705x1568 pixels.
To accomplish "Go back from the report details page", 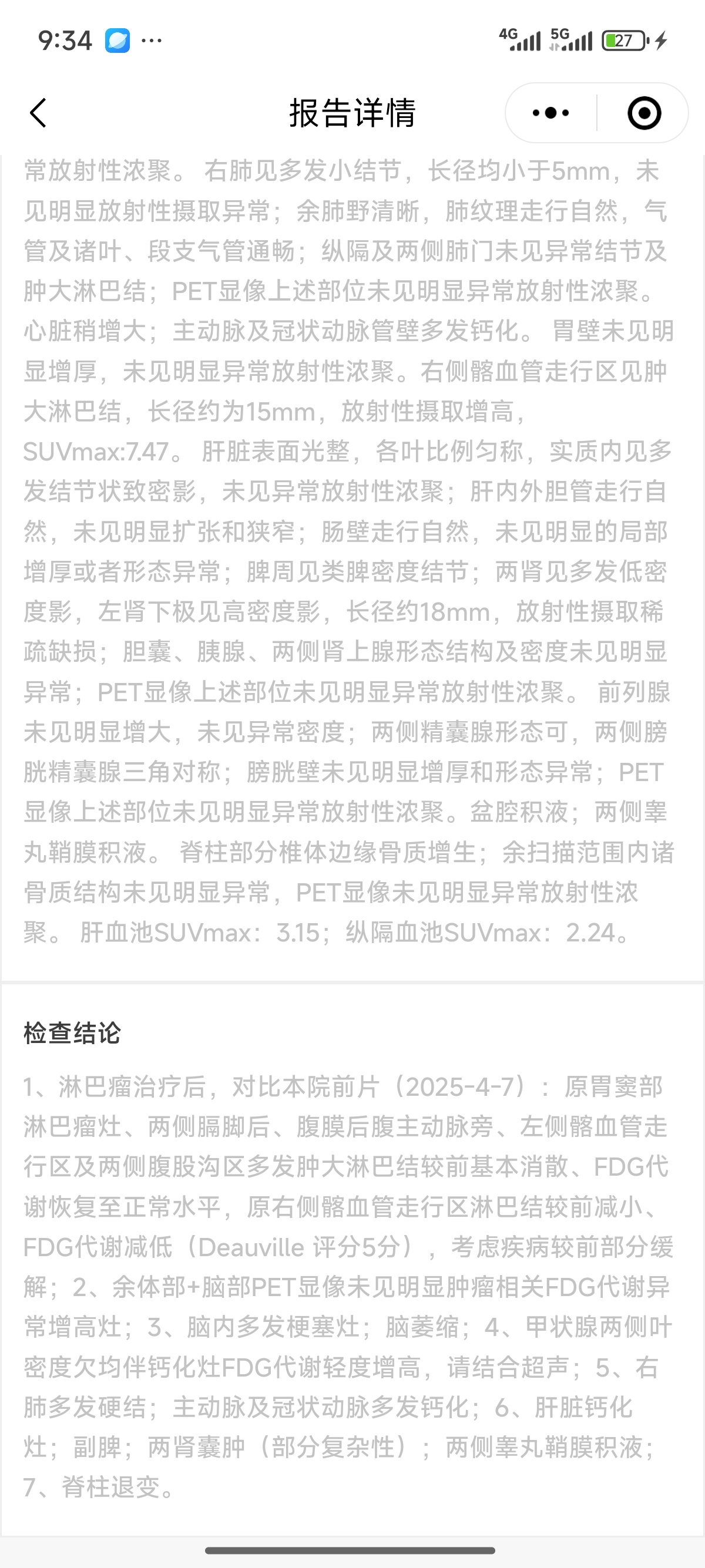I will pos(38,113).
